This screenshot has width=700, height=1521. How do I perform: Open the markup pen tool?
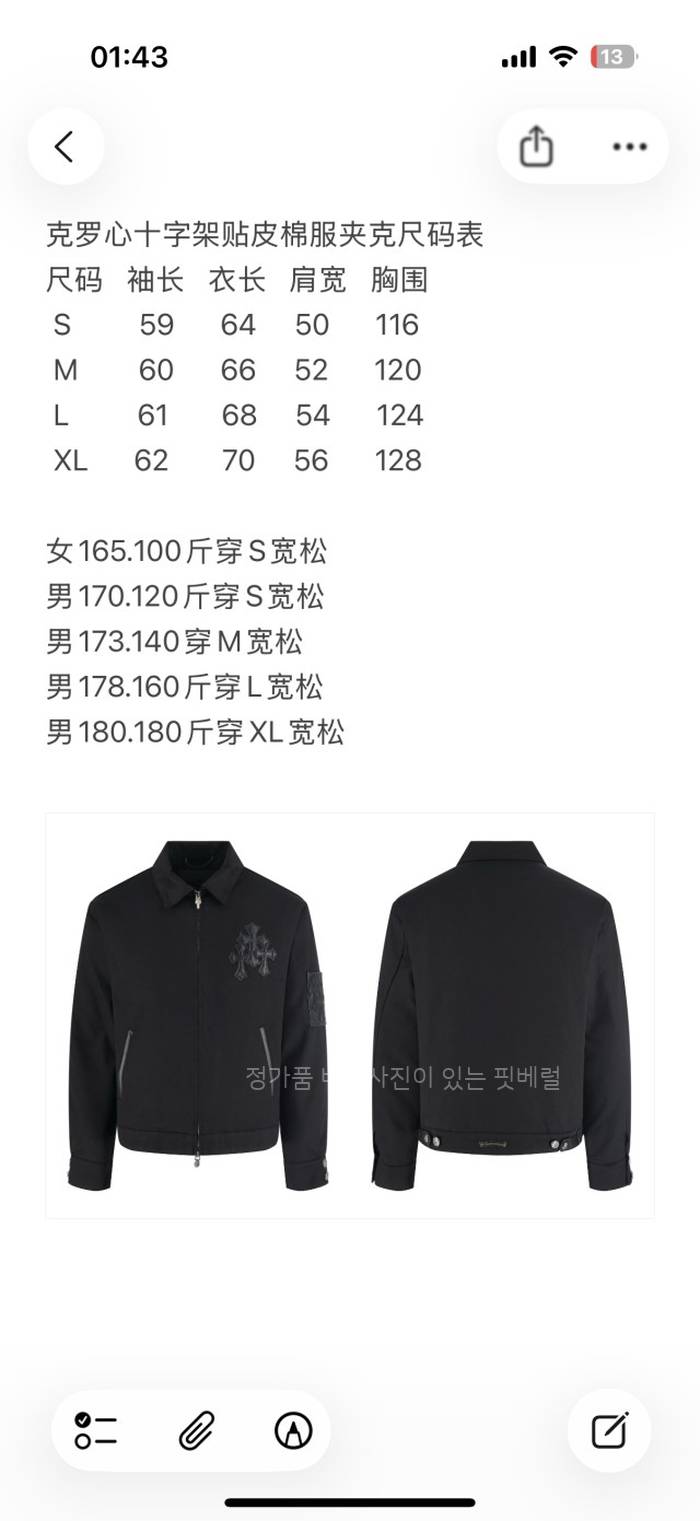293,1431
